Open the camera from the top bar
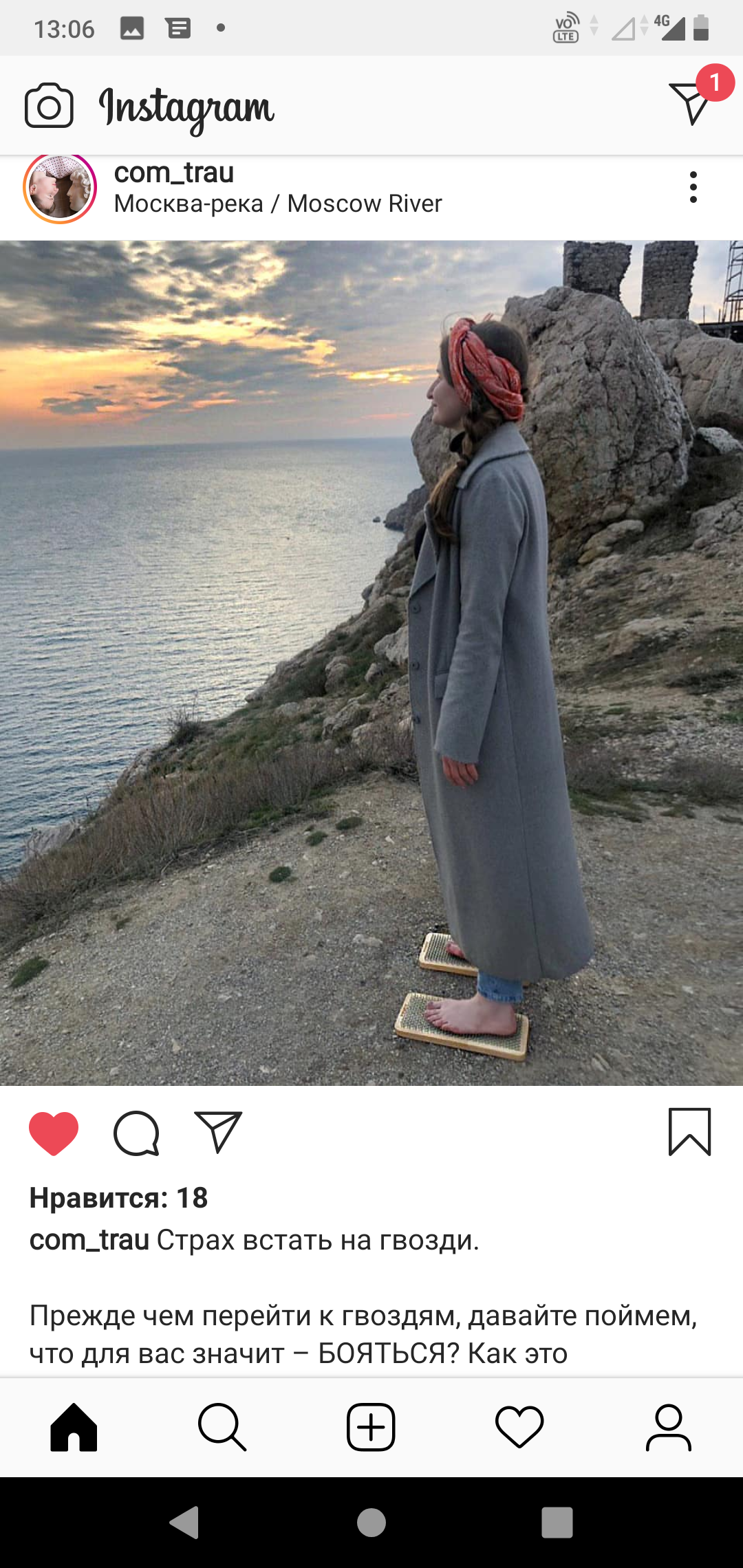Image resolution: width=743 pixels, height=1568 pixels. (49, 106)
